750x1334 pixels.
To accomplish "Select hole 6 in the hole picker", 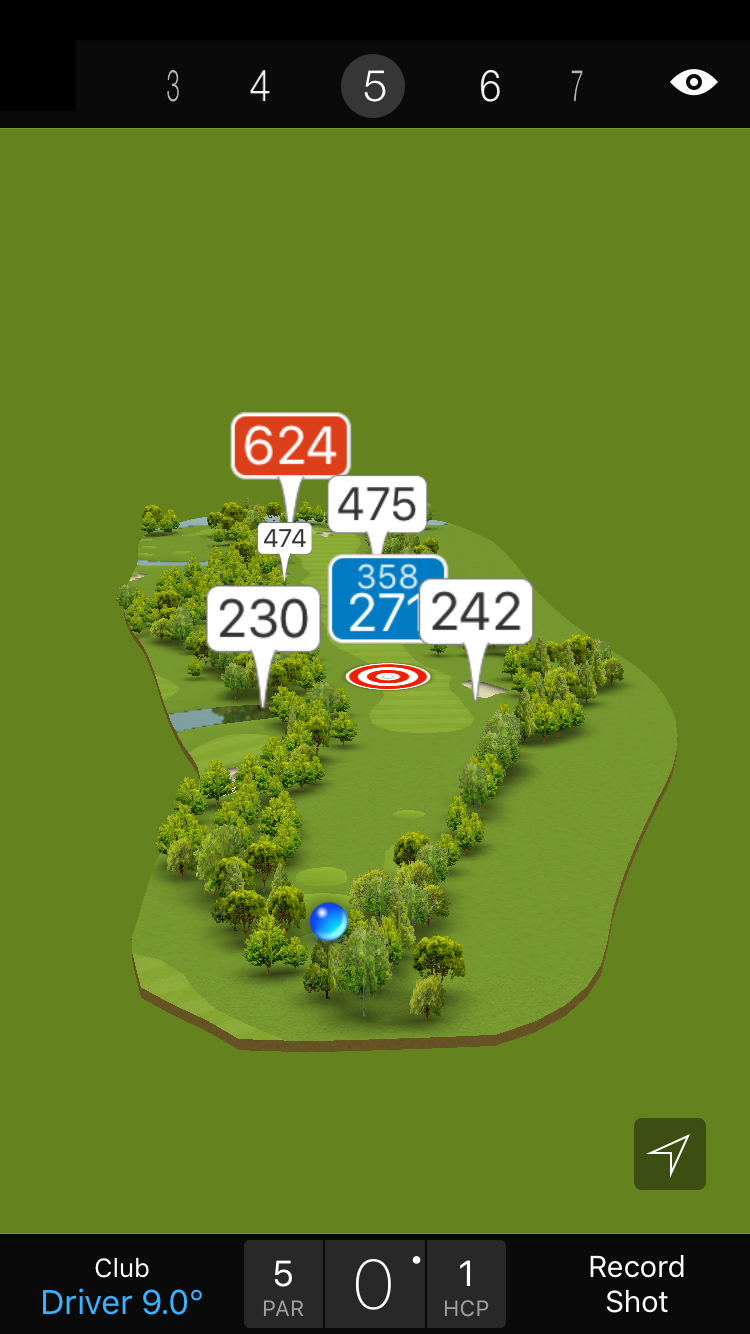I will click(489, 87).
